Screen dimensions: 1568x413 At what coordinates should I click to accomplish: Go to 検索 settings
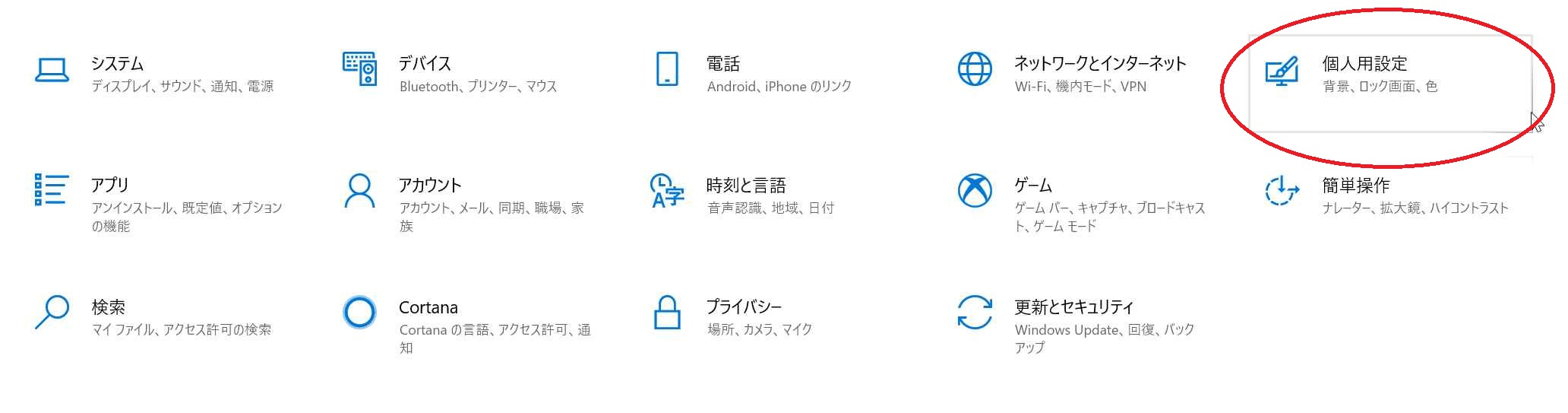tap(108, 307)
